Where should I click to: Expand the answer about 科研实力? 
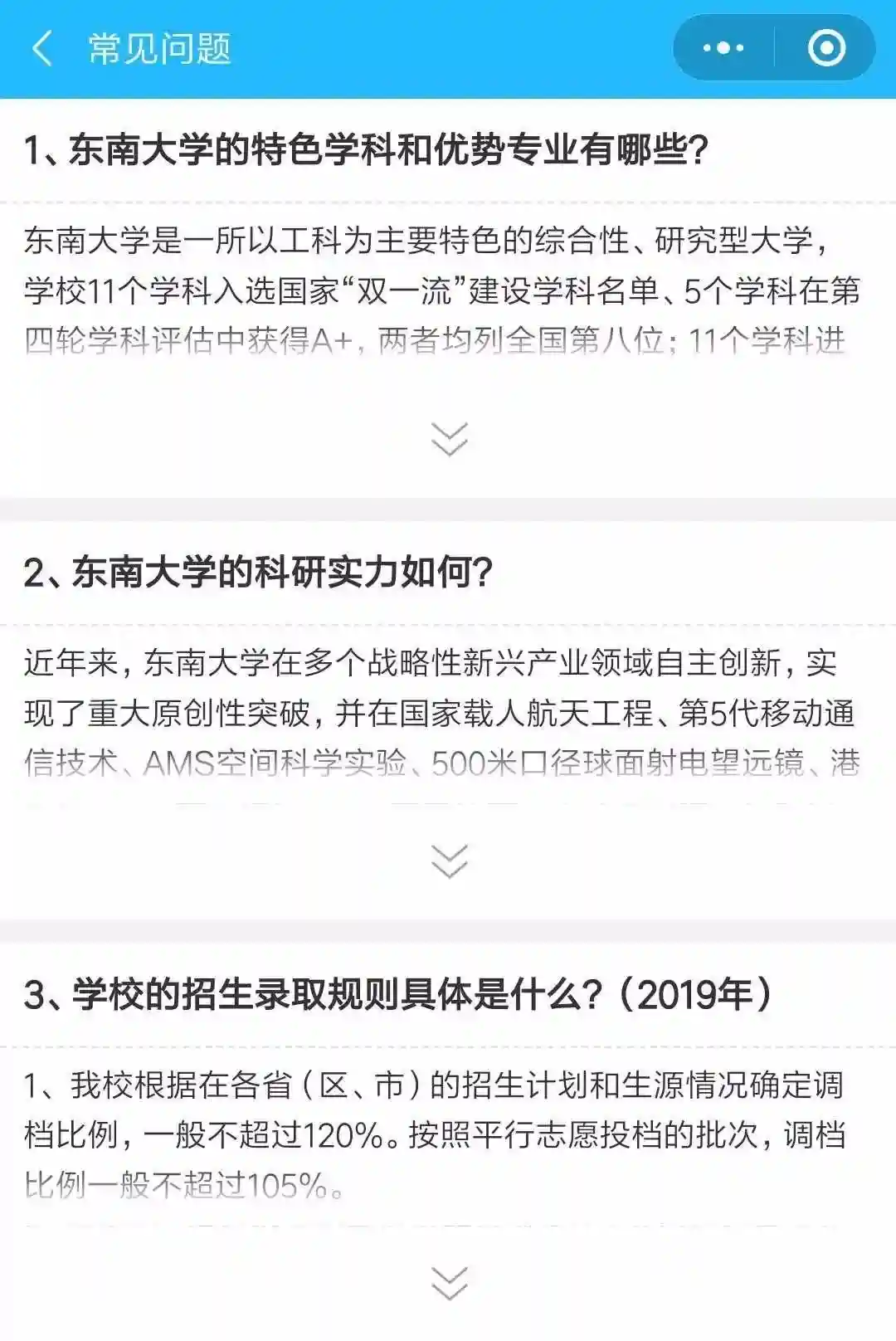(449, 861)
